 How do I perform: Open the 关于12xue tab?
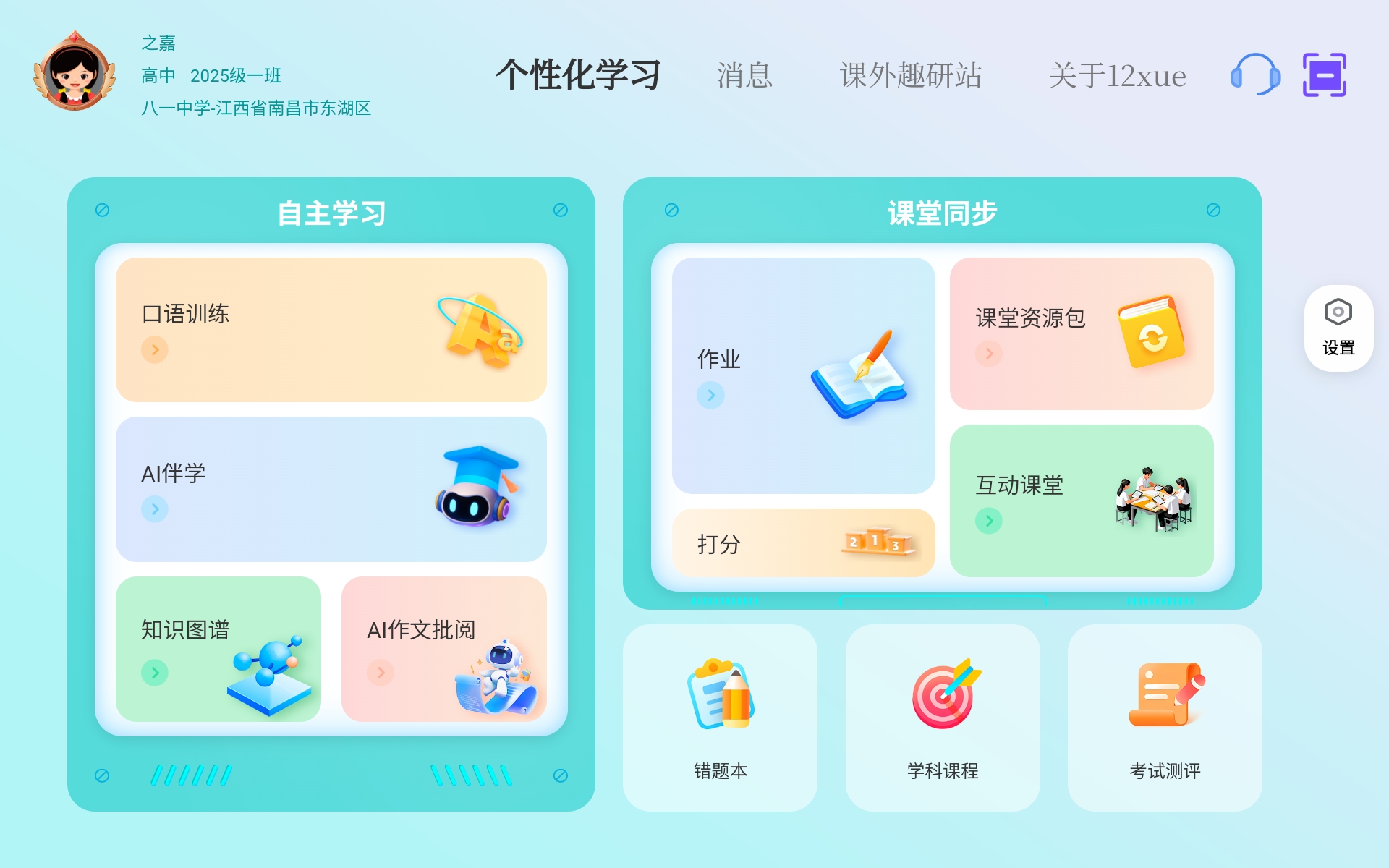tap(1117, 75)
